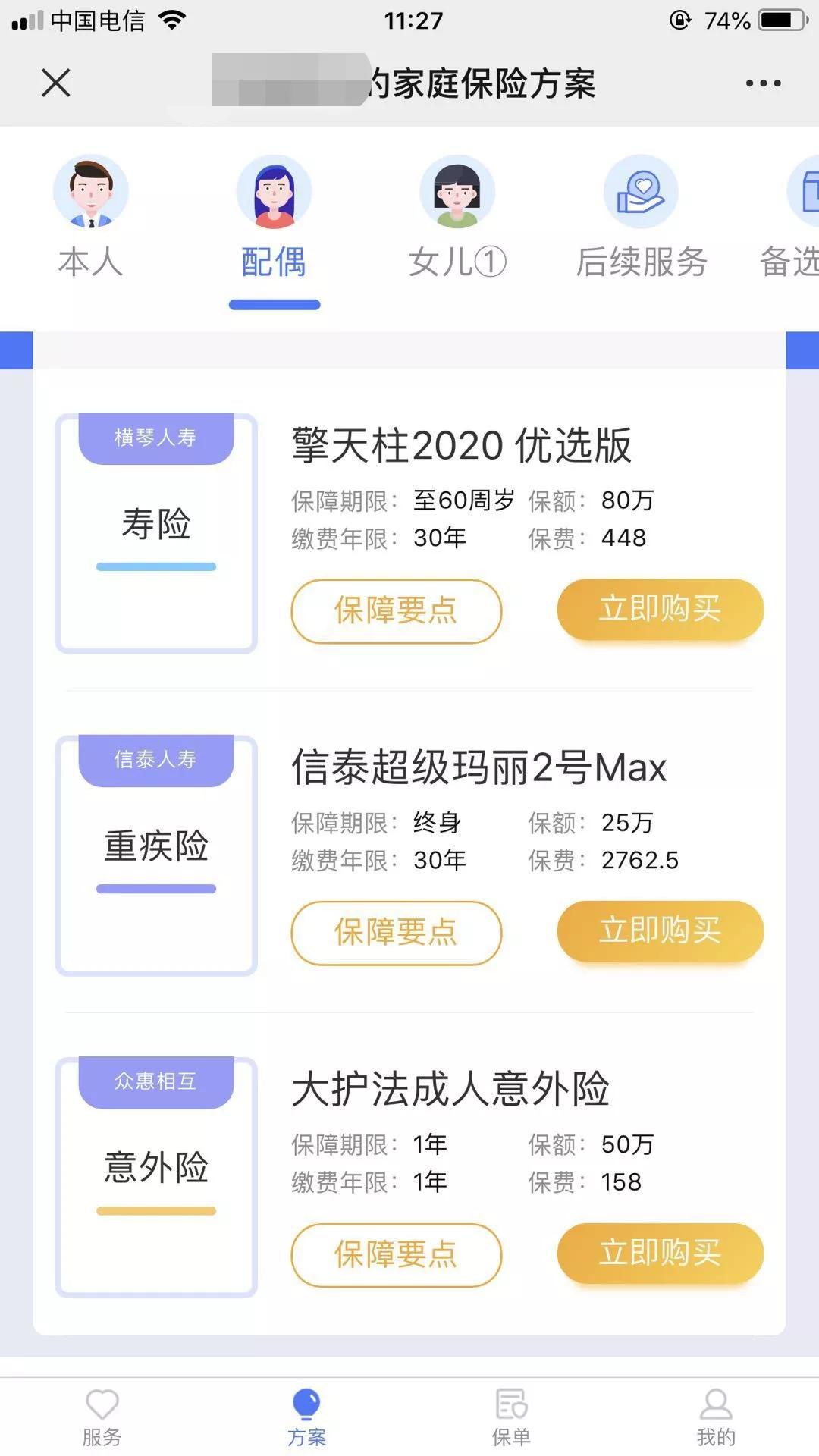Tap 立即购买 on the 寿险 product card

pyautogui.click(x=660, y=610)
